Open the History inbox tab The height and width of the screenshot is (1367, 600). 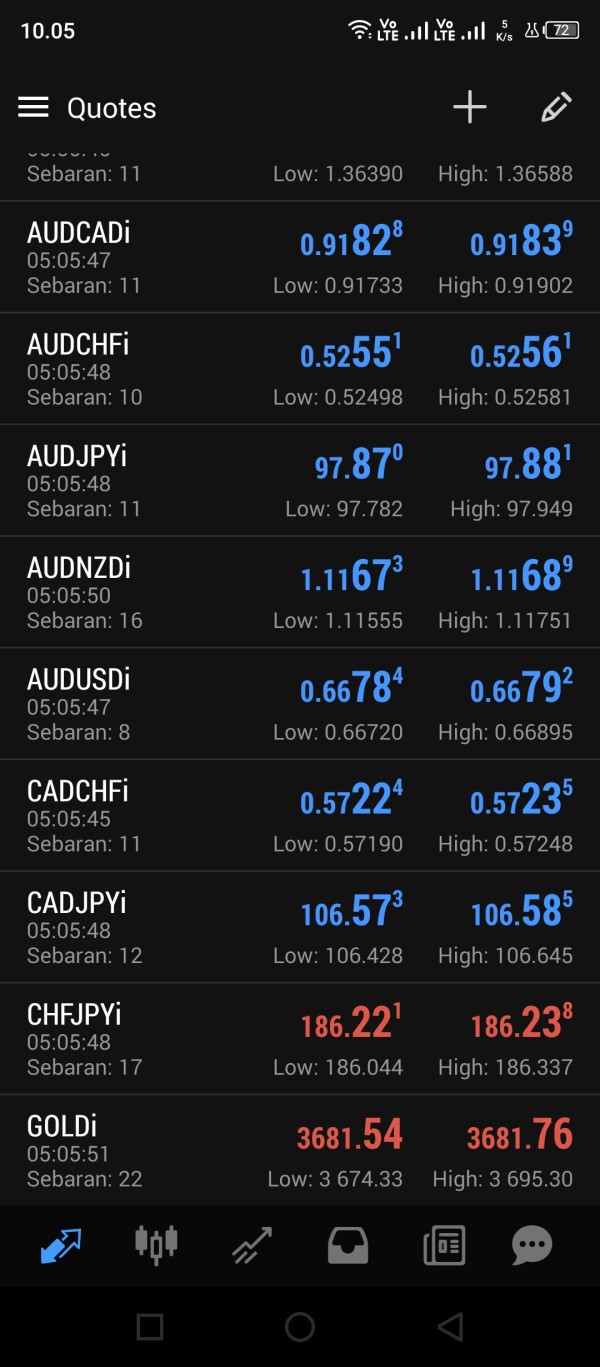click(x=348, y=1245)
